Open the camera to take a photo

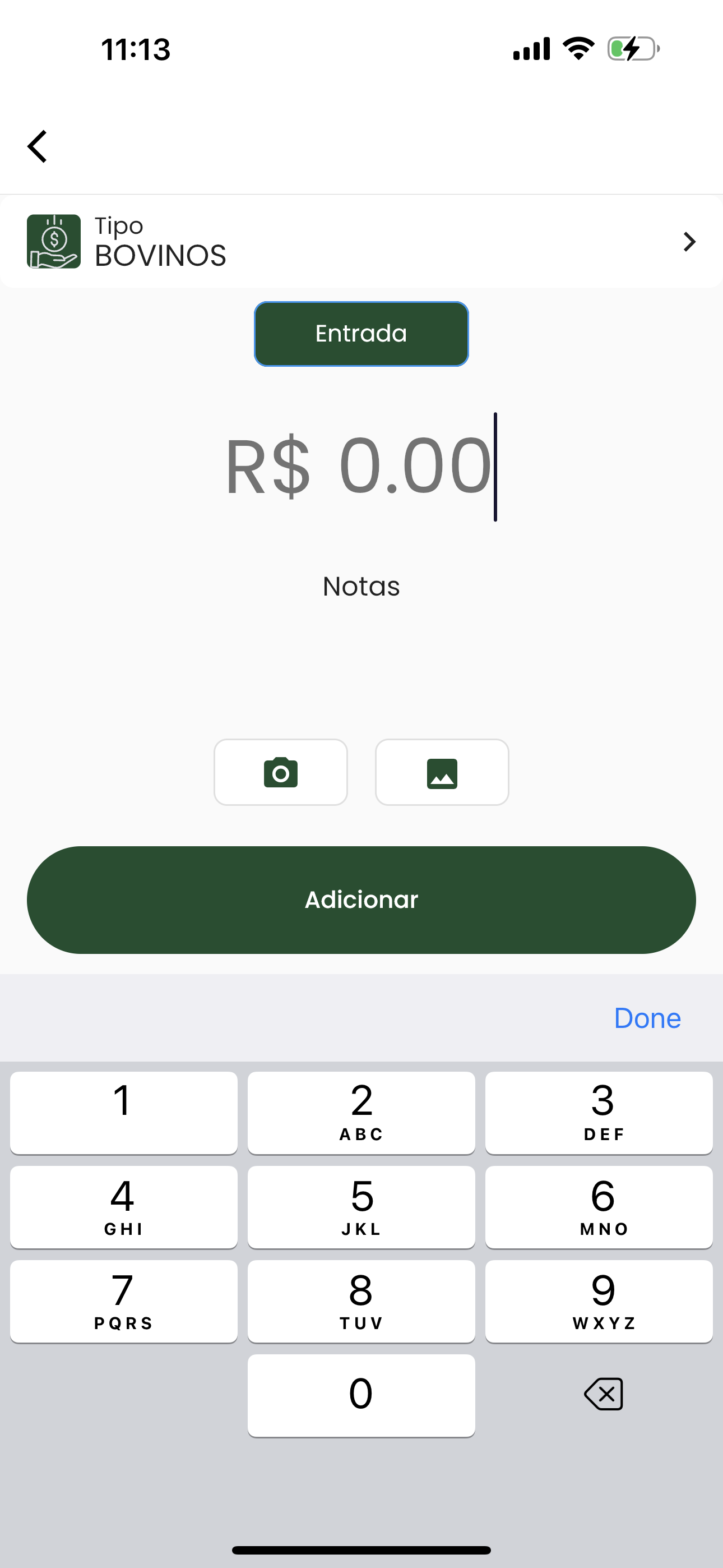tap(281, 772)
